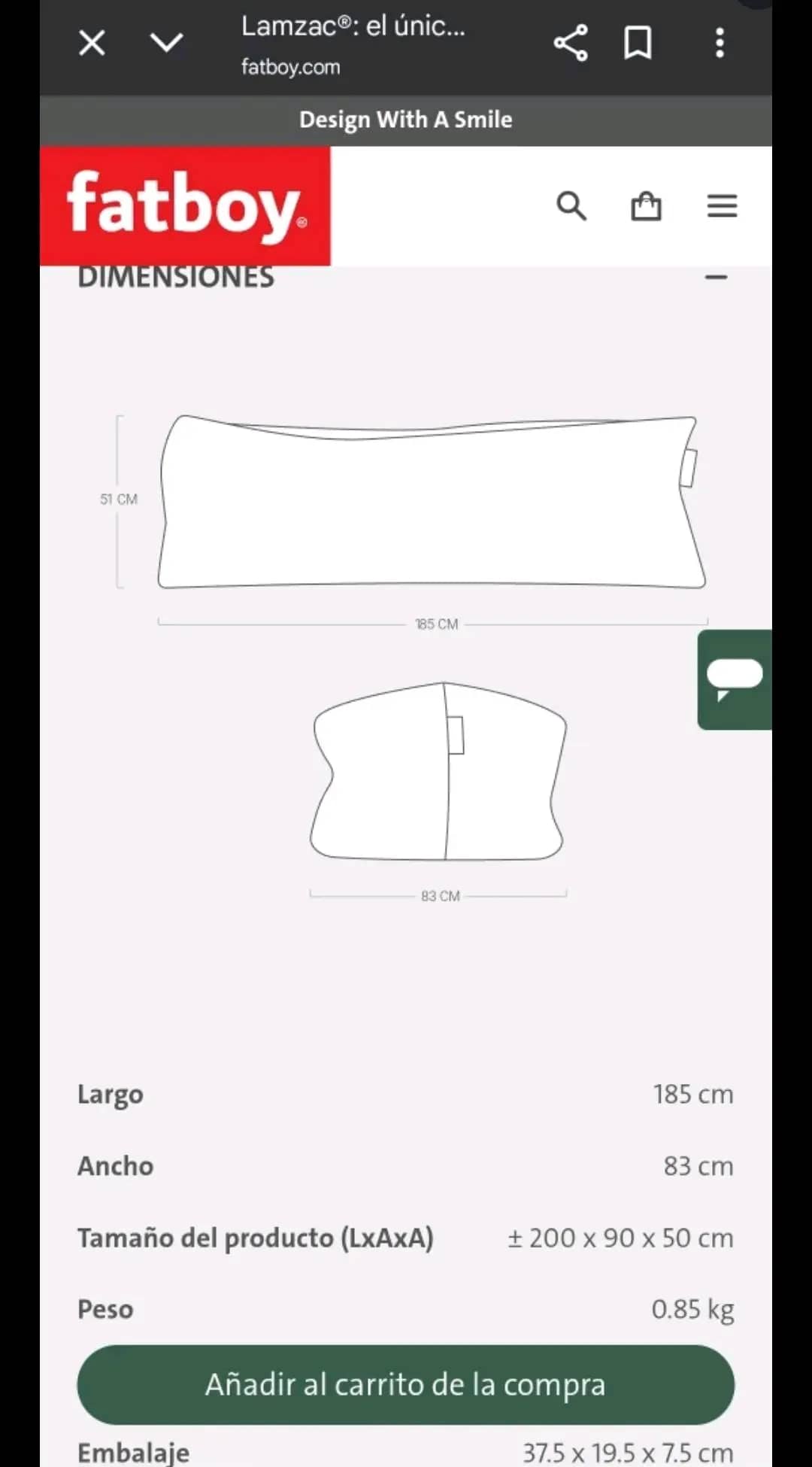Screen dimensions: 812x1467
Task: Bookmark the fatboy.com page
Action: (x=638, y=43)
